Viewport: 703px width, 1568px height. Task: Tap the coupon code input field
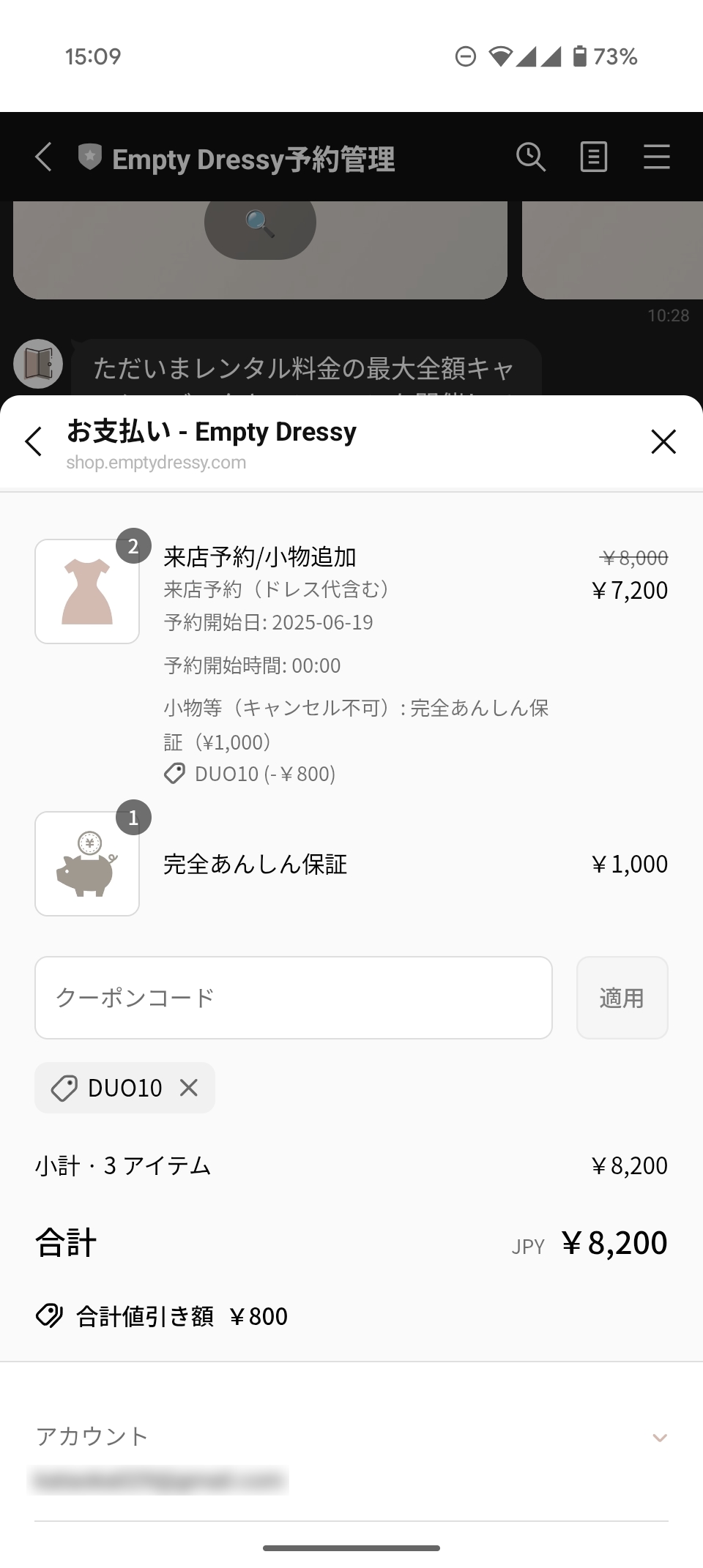click(x=293, y=997)
